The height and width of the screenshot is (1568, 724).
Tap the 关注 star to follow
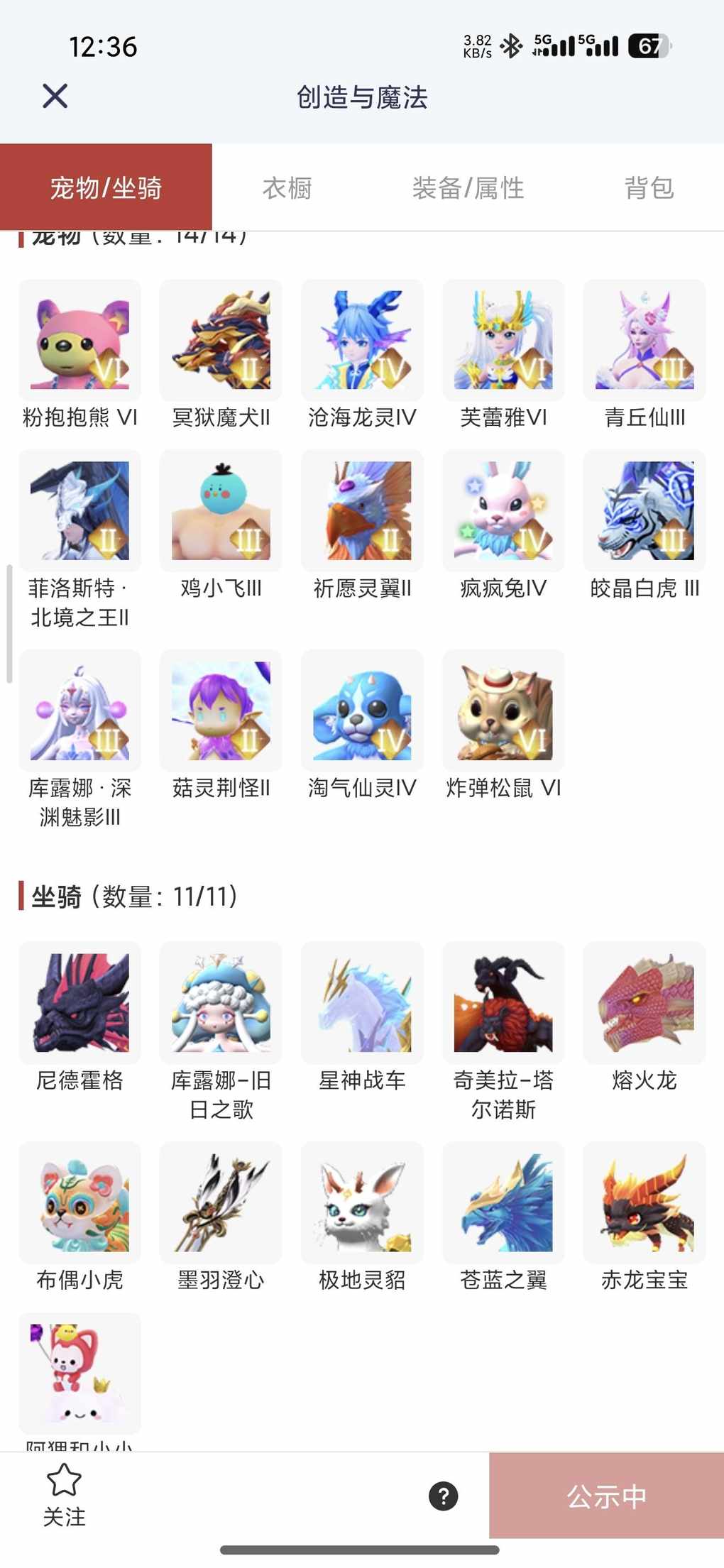click(x=64, y=1494)
